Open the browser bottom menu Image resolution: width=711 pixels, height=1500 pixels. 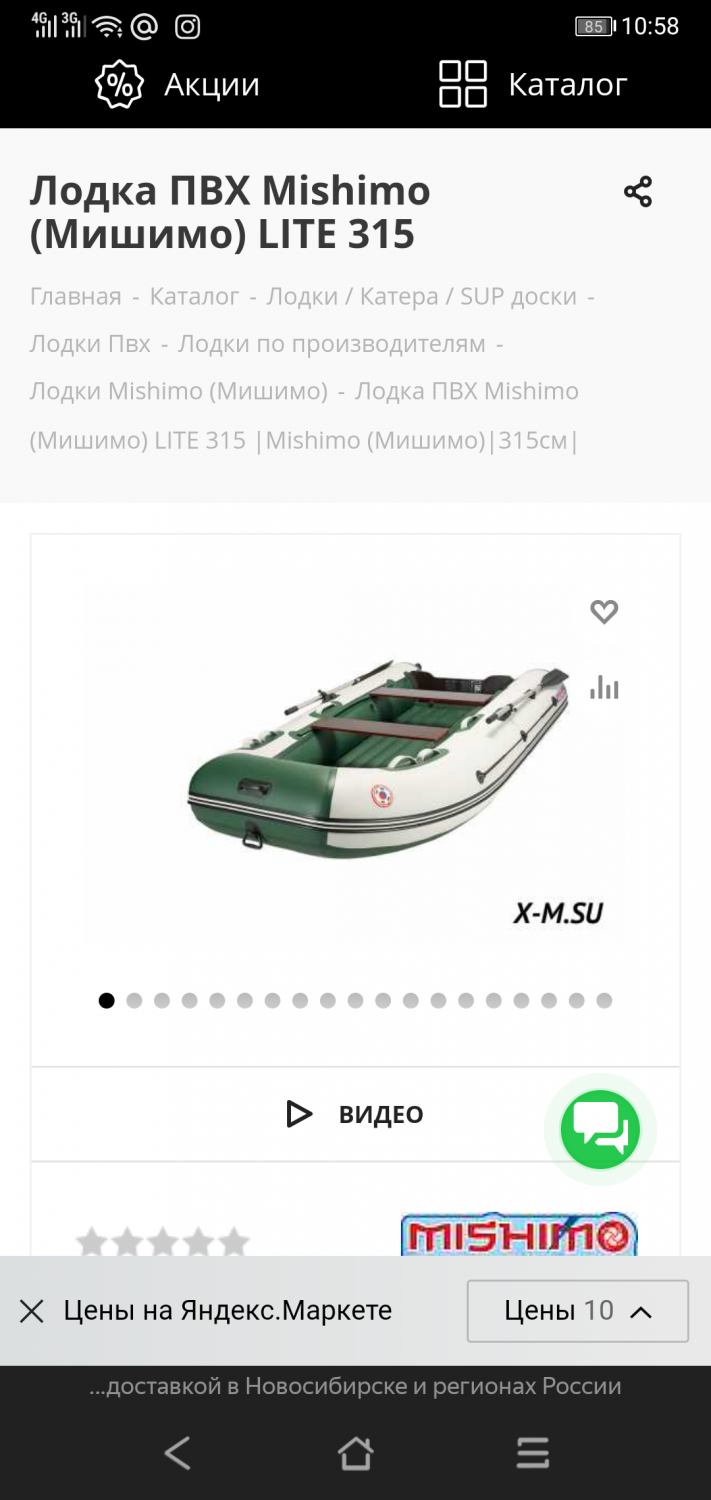pos(532,1453)
